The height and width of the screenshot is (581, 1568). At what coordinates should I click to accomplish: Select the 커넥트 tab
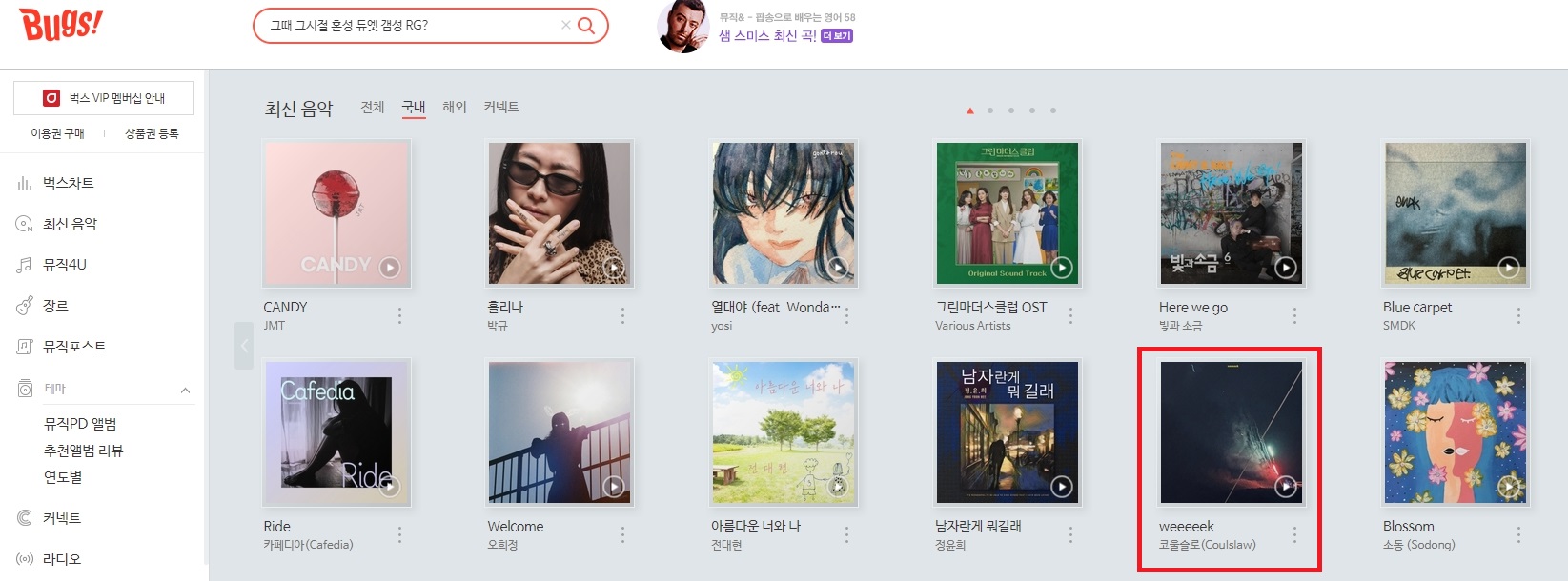tap(501, 107)
